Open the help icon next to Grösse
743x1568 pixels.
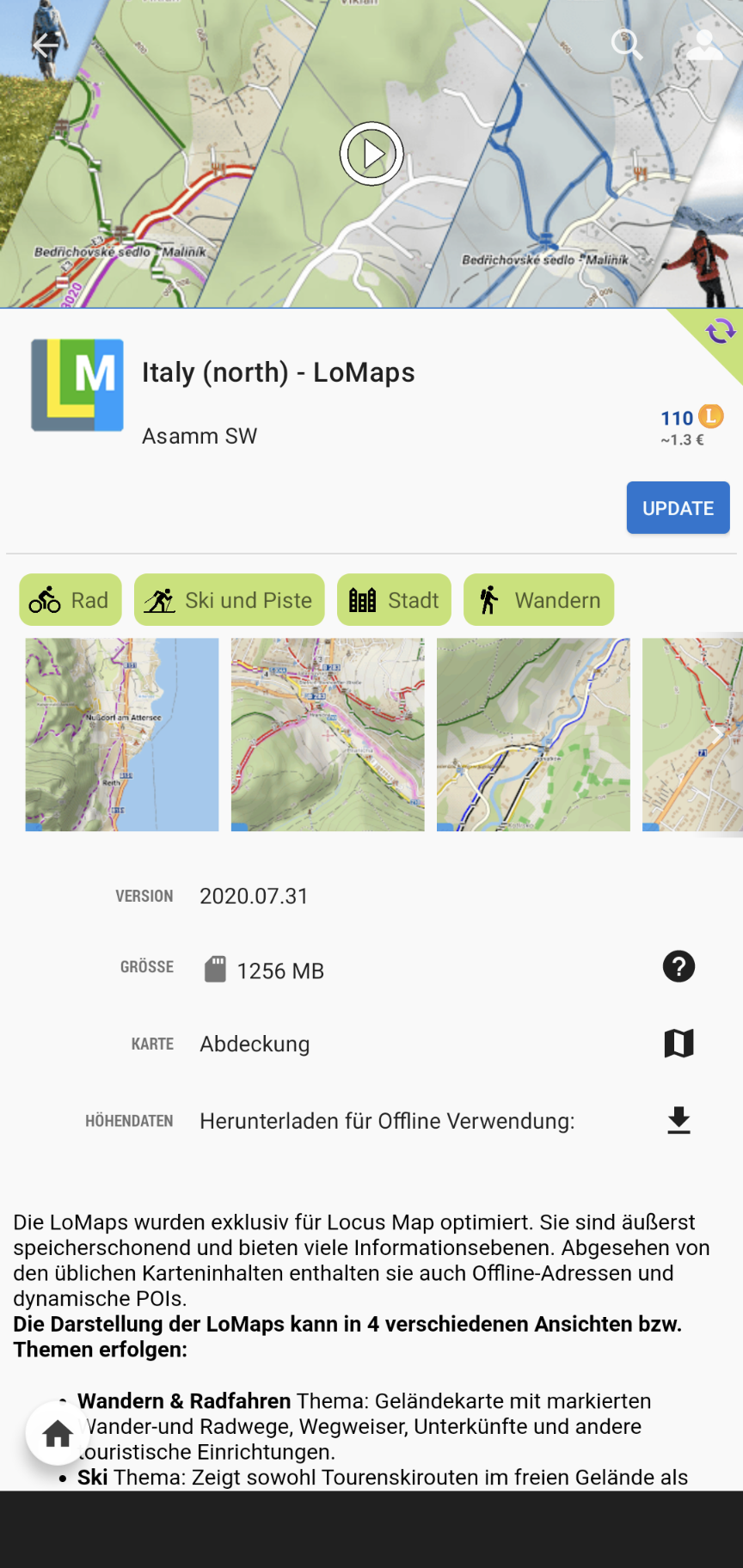coord(679,966)
